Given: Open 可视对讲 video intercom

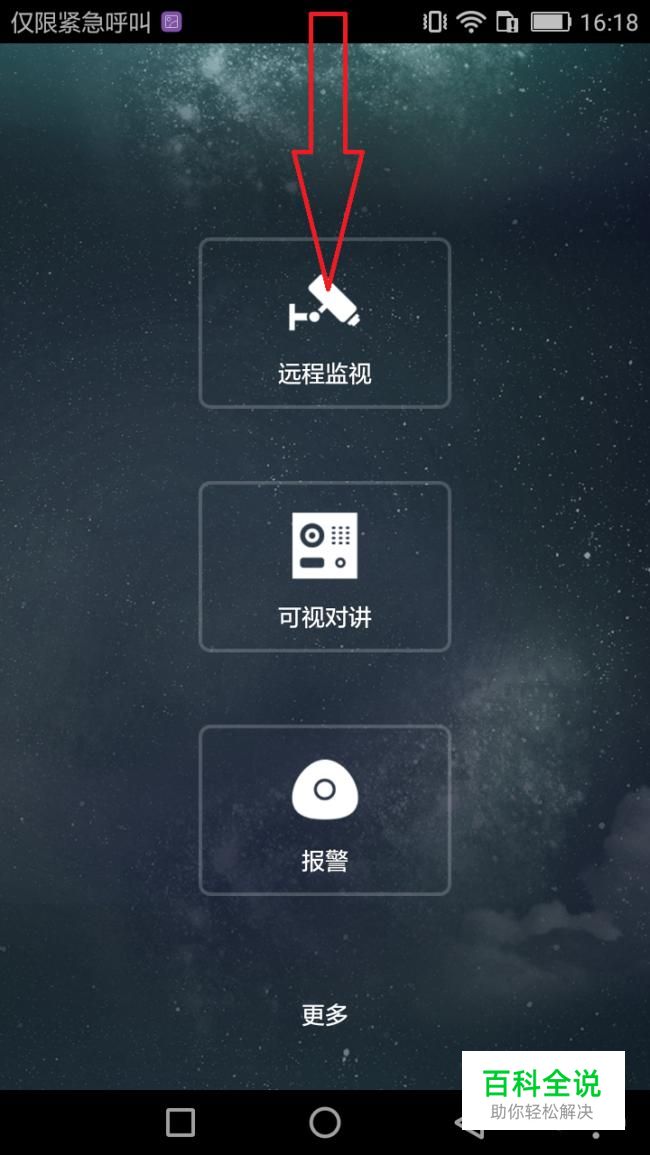Looking at the screenshot, I should pos(325,567).
